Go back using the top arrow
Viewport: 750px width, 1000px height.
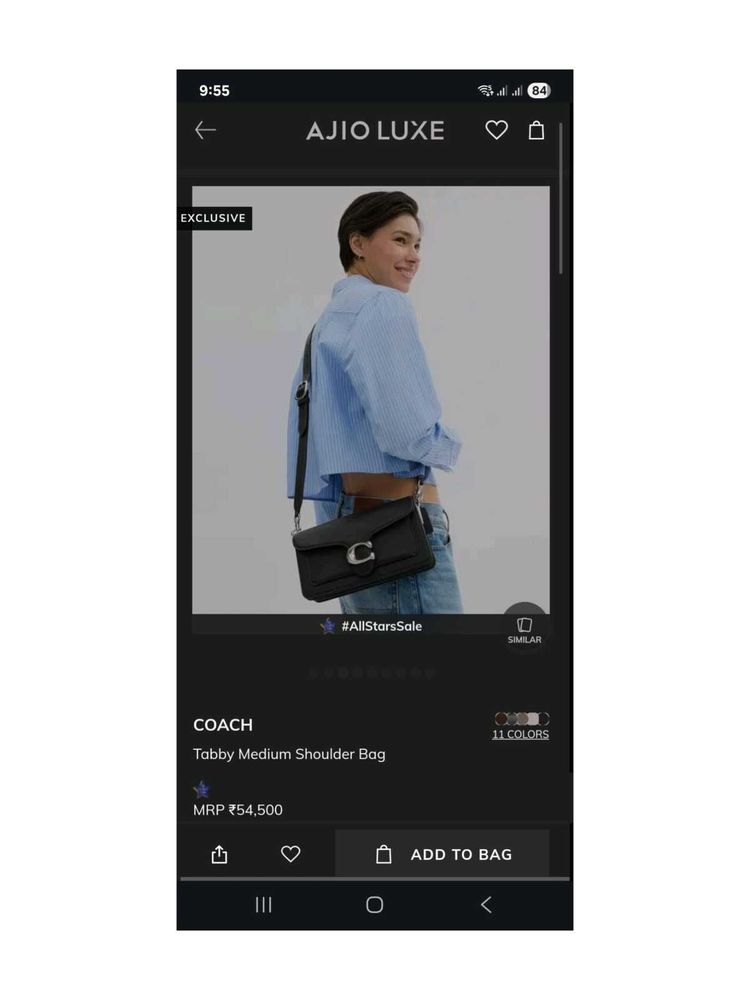pyautogui.click(x=205, y=130)
